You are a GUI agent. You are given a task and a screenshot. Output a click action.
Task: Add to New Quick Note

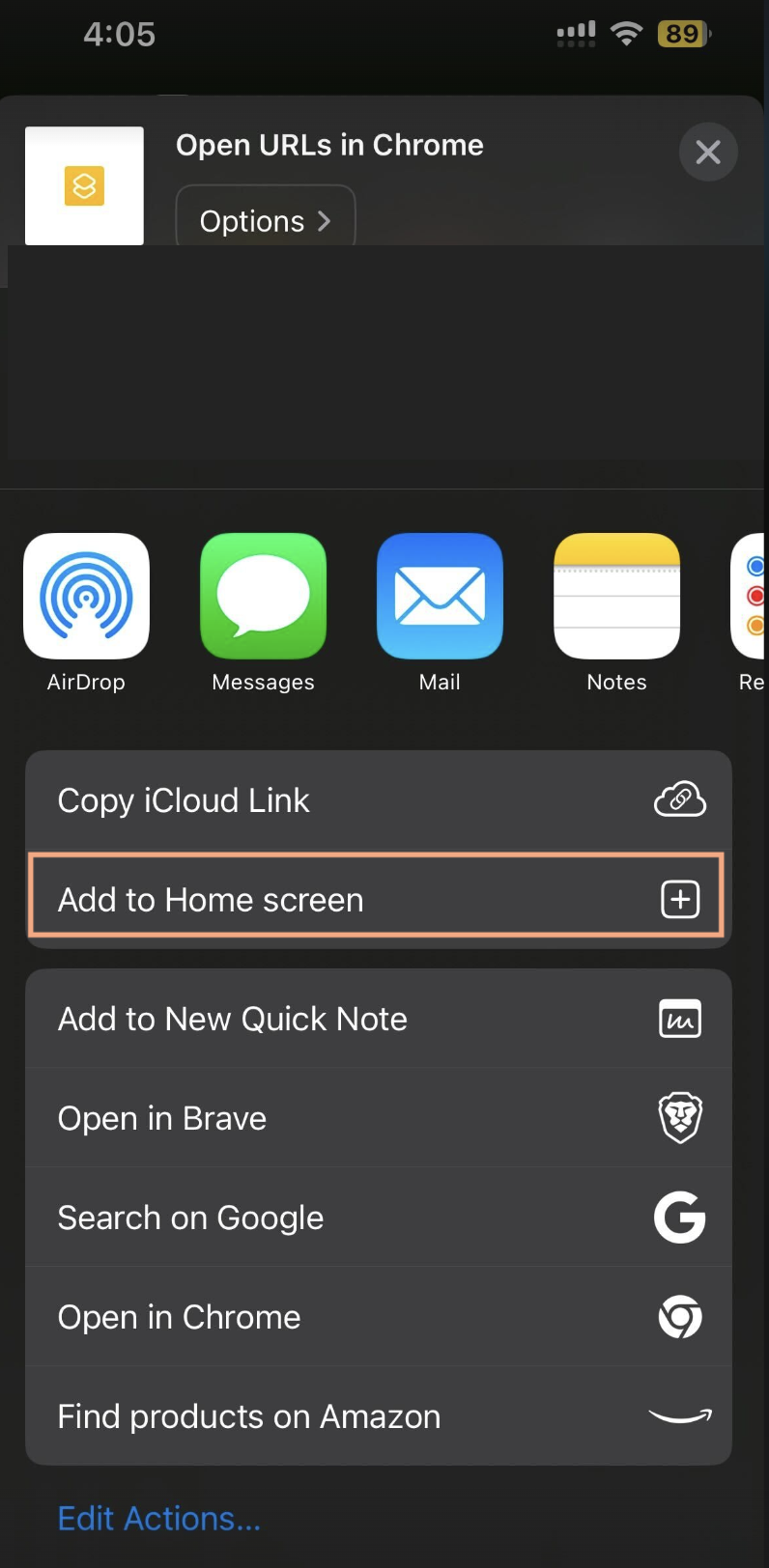click(x=378, y=1019)
